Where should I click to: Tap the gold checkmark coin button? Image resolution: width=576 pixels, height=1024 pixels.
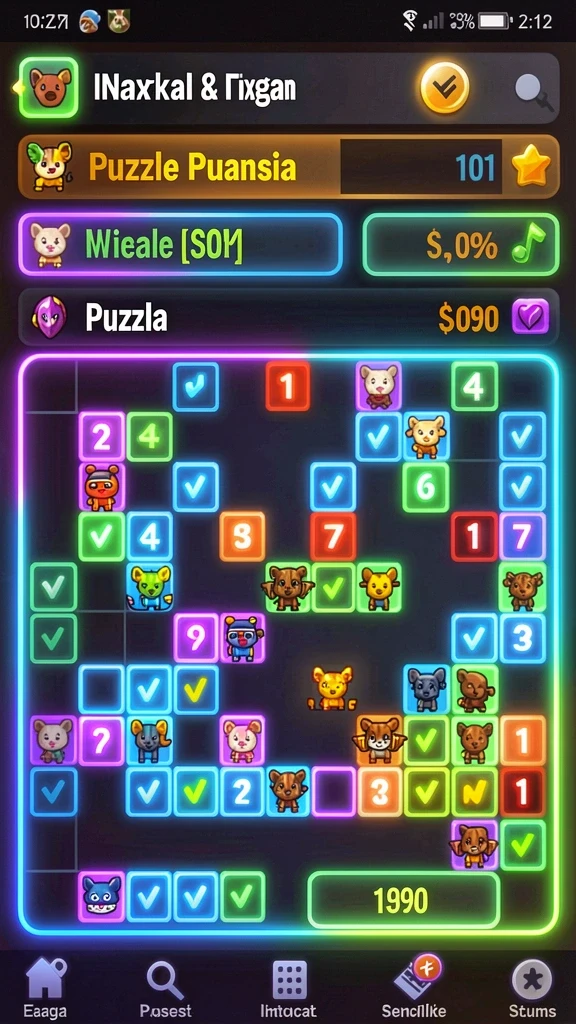[445, 87]
